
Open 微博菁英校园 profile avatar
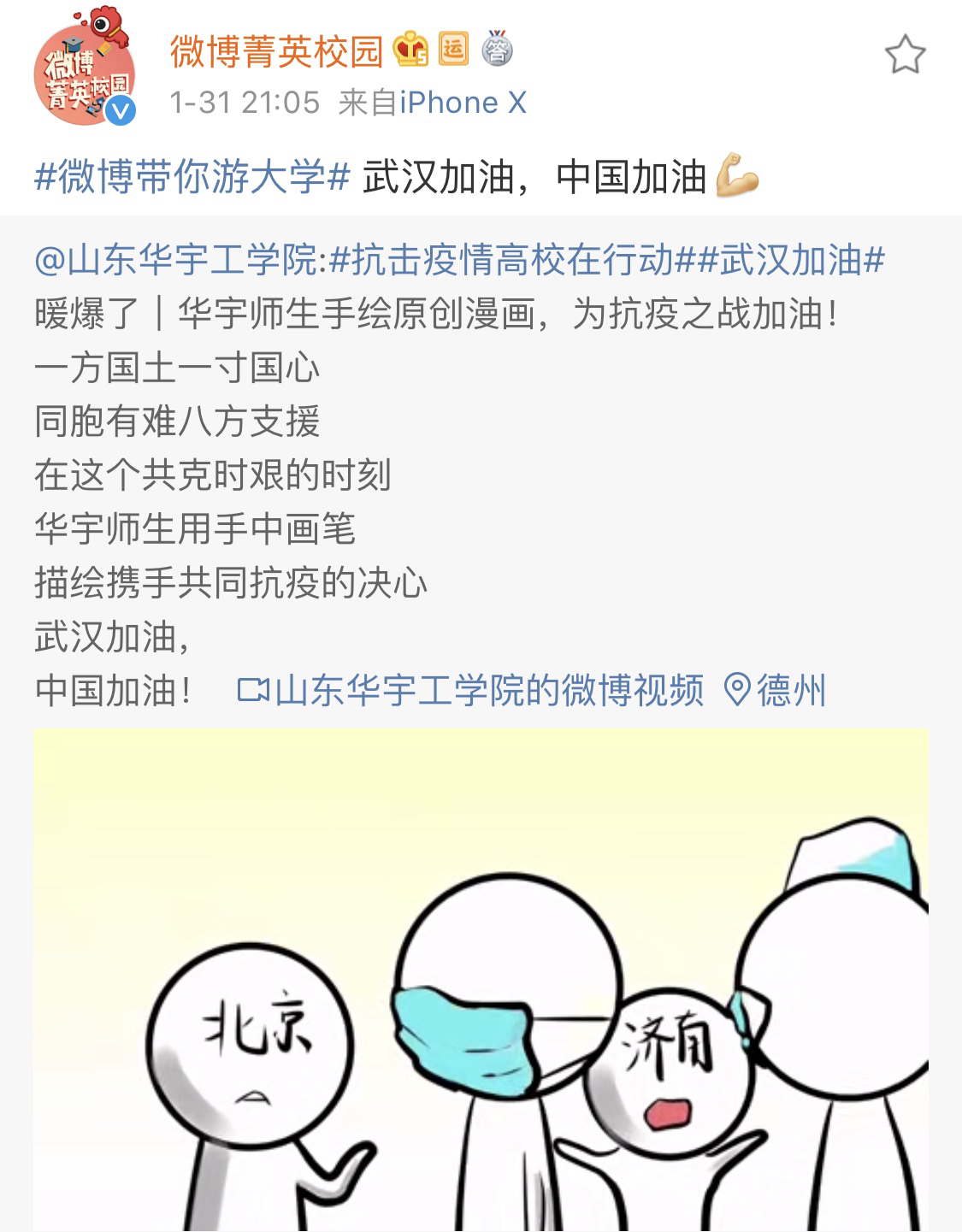click(85, 74)
